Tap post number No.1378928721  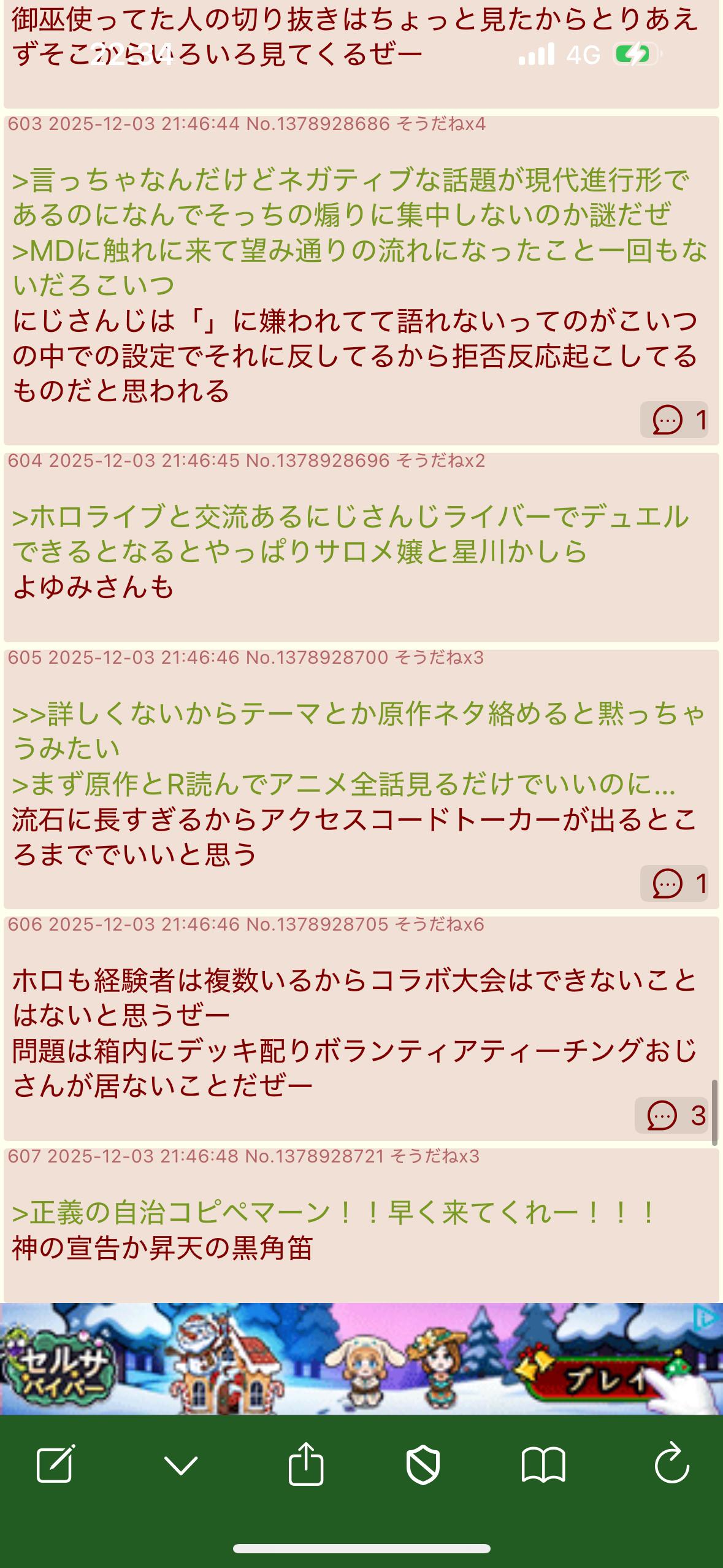click(x=314, y=1156)
